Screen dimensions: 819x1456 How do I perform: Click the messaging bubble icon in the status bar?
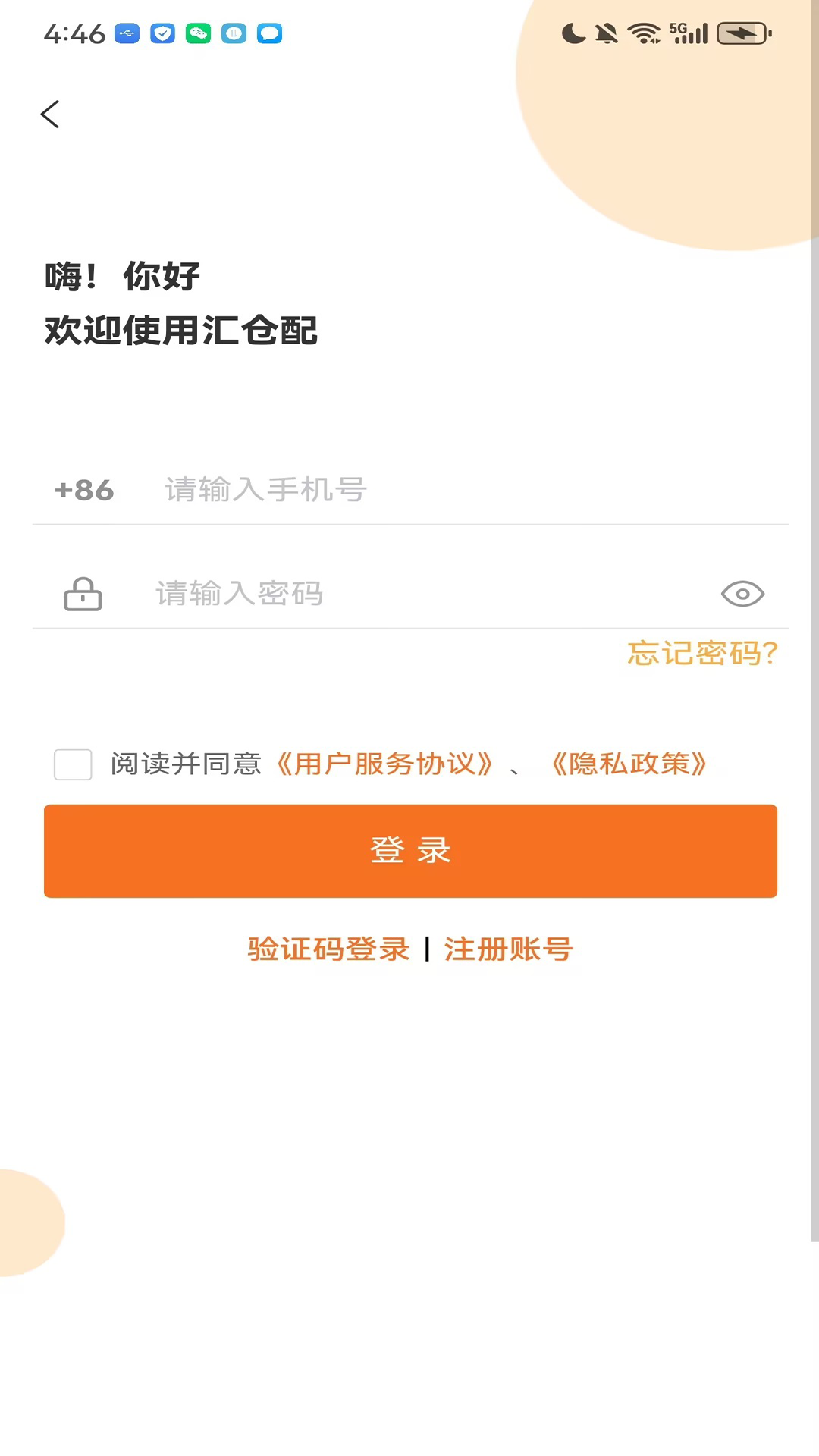(x=269, y=33)
